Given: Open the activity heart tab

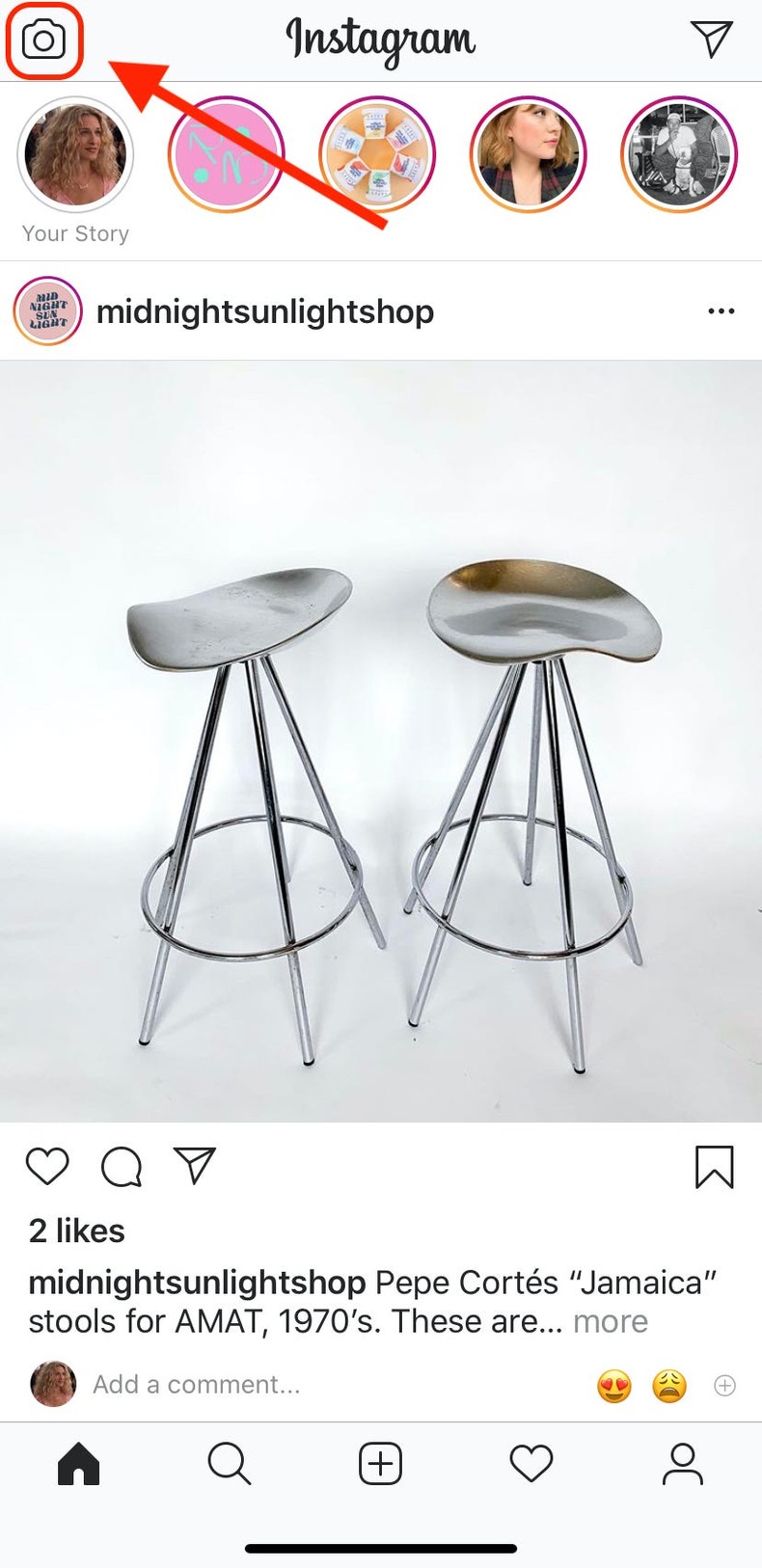Looking at the screenshot, I should [531, 1465].
